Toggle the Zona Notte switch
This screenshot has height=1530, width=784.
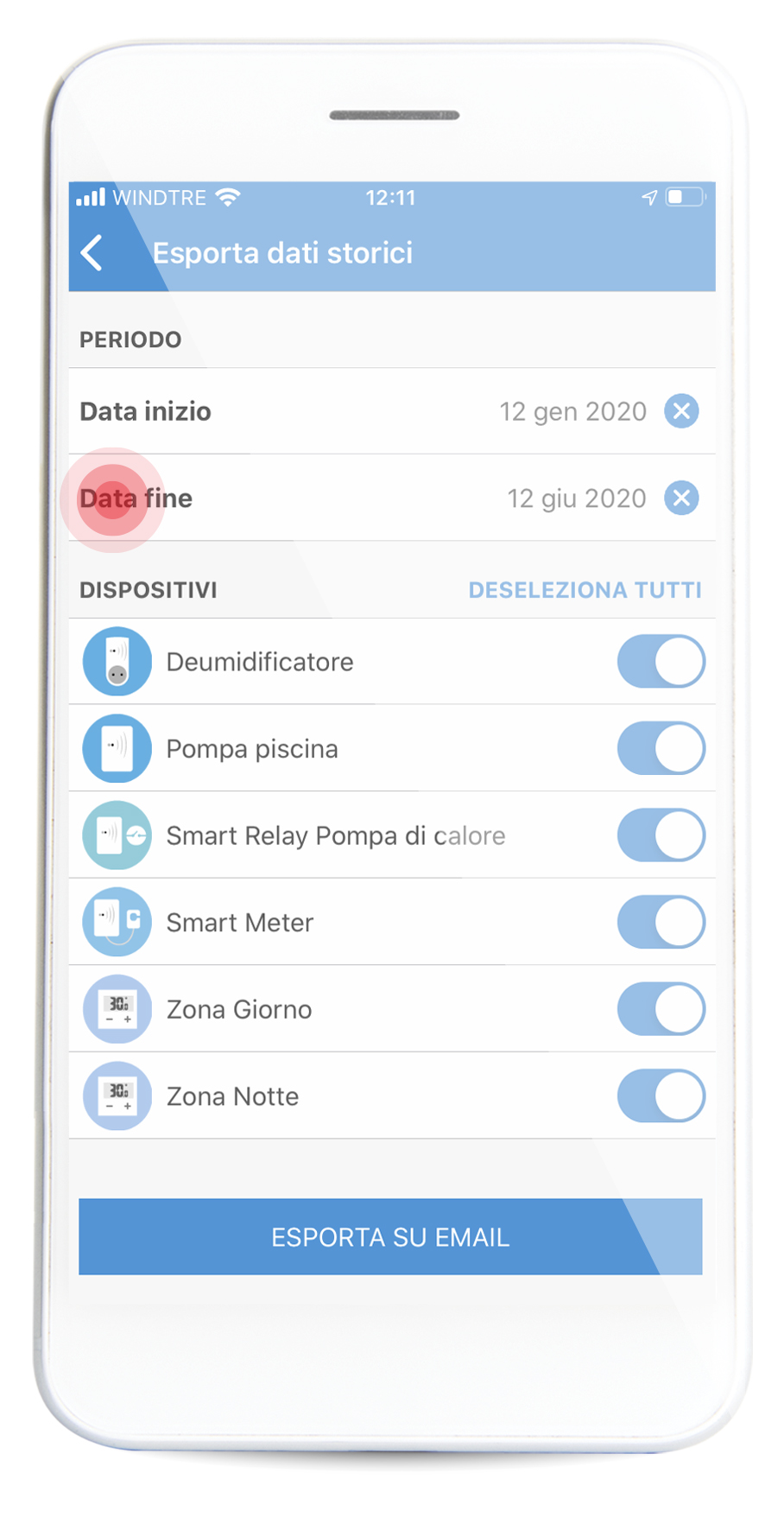661,1096
